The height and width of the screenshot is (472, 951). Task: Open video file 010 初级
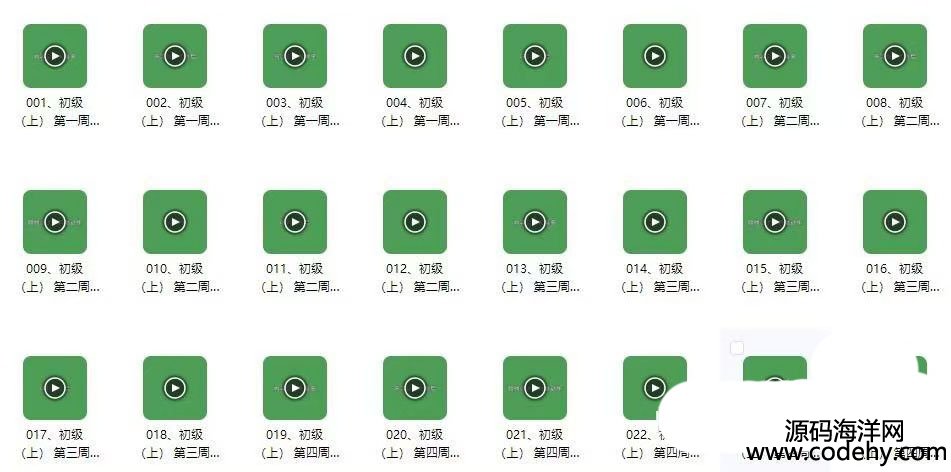coord(175,222)
